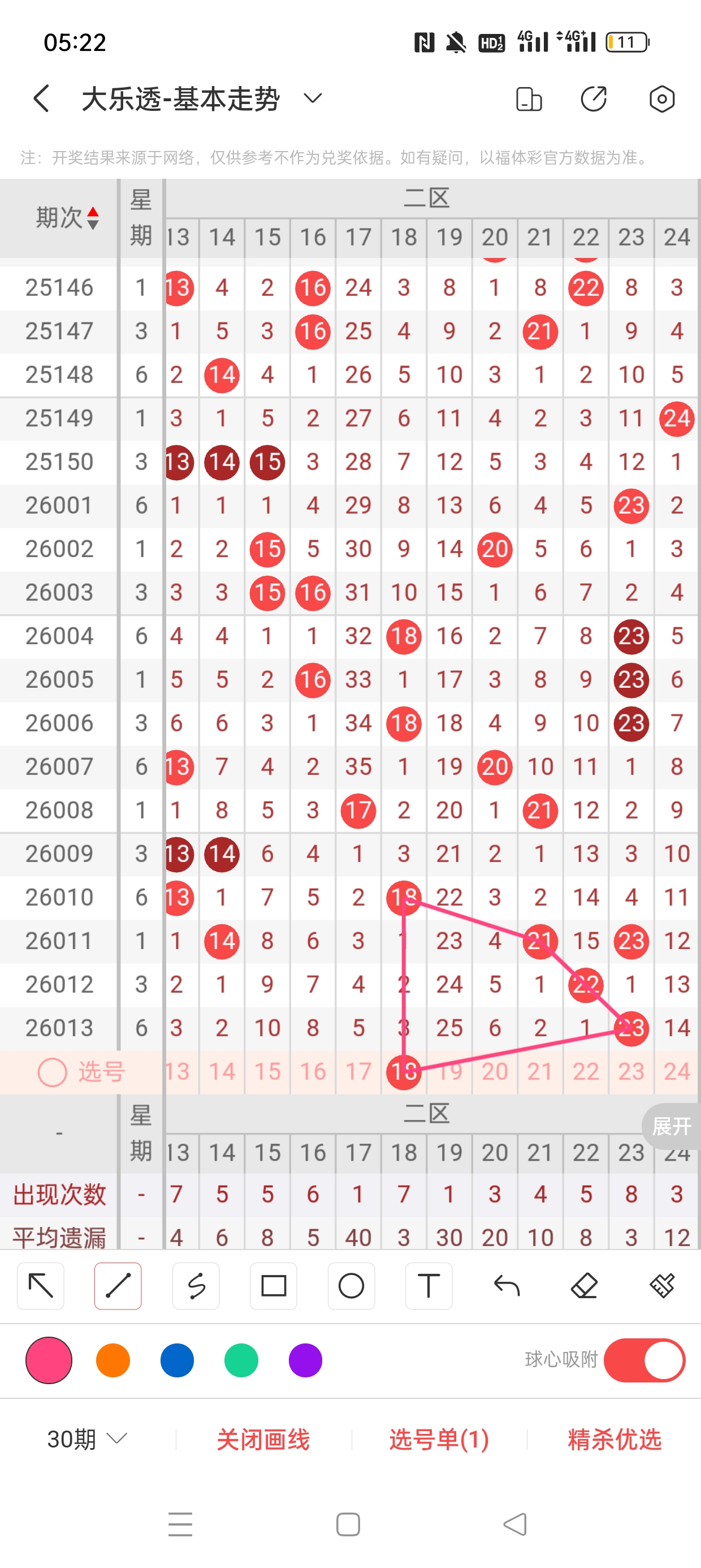Image resolution: width=701 pixels, height=1568 pixels.
Task: Select the text tool
Action: (429, 1286)
